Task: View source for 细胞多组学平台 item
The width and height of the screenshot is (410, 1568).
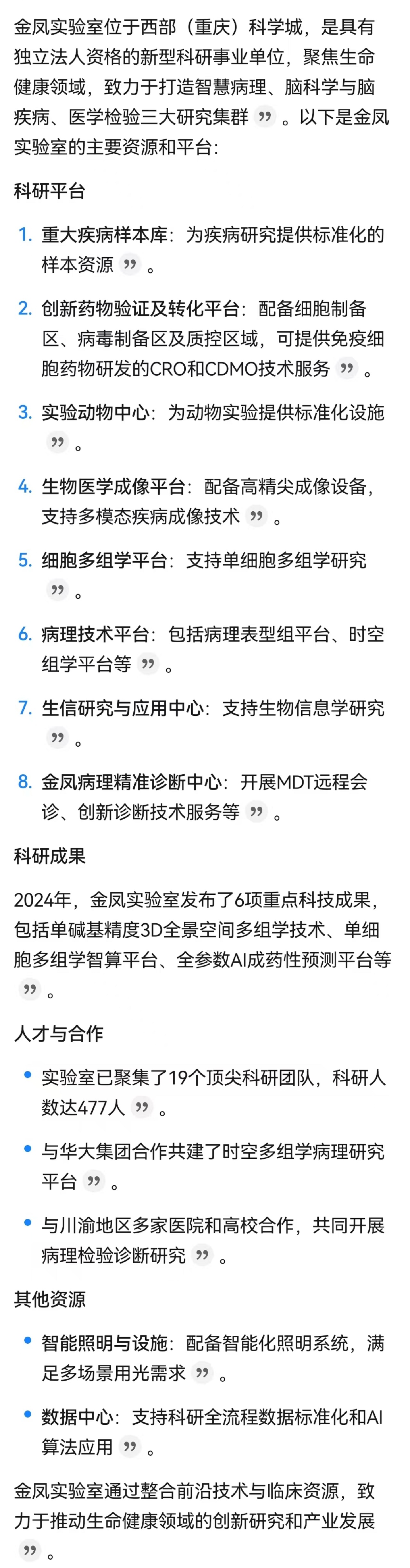Action: tap(57, 590)
